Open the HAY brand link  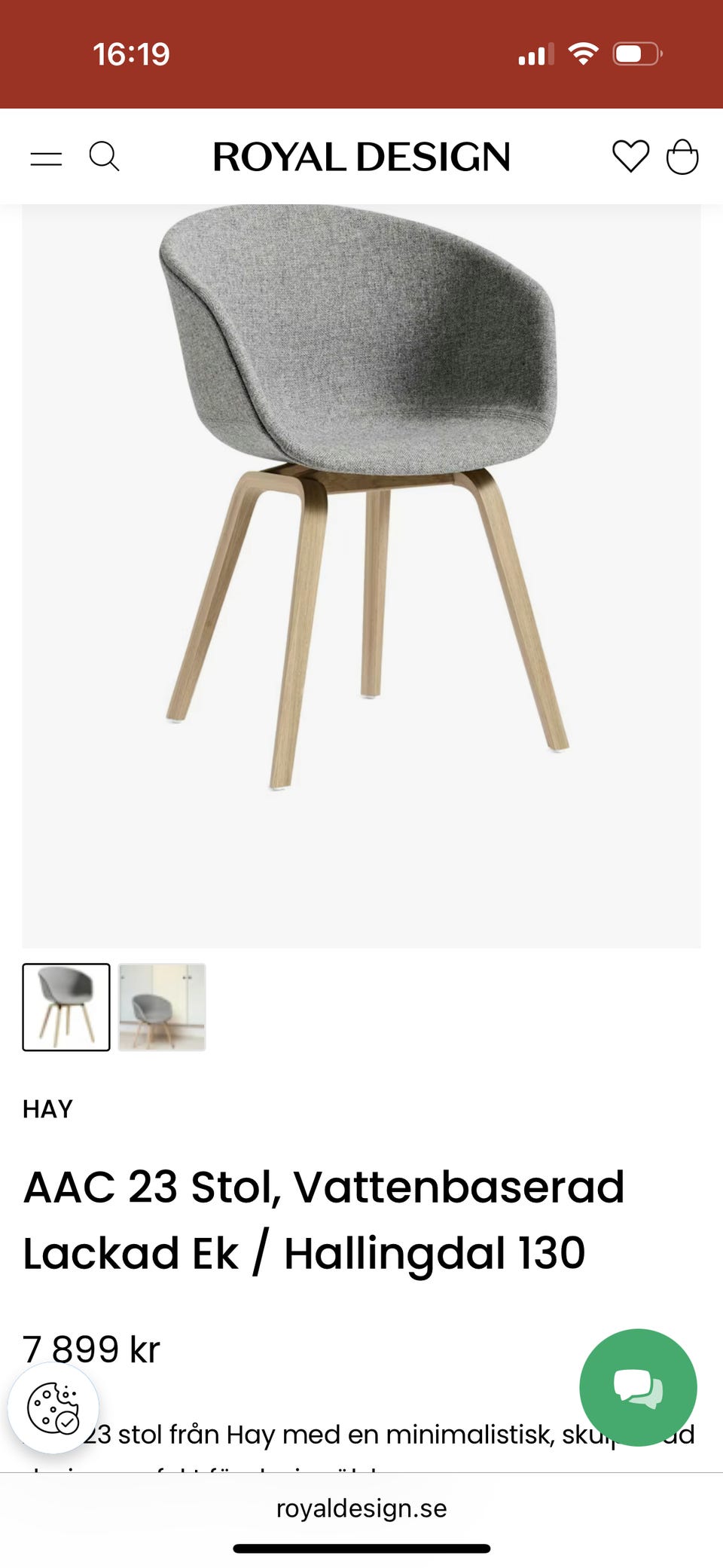[47, 1108]
